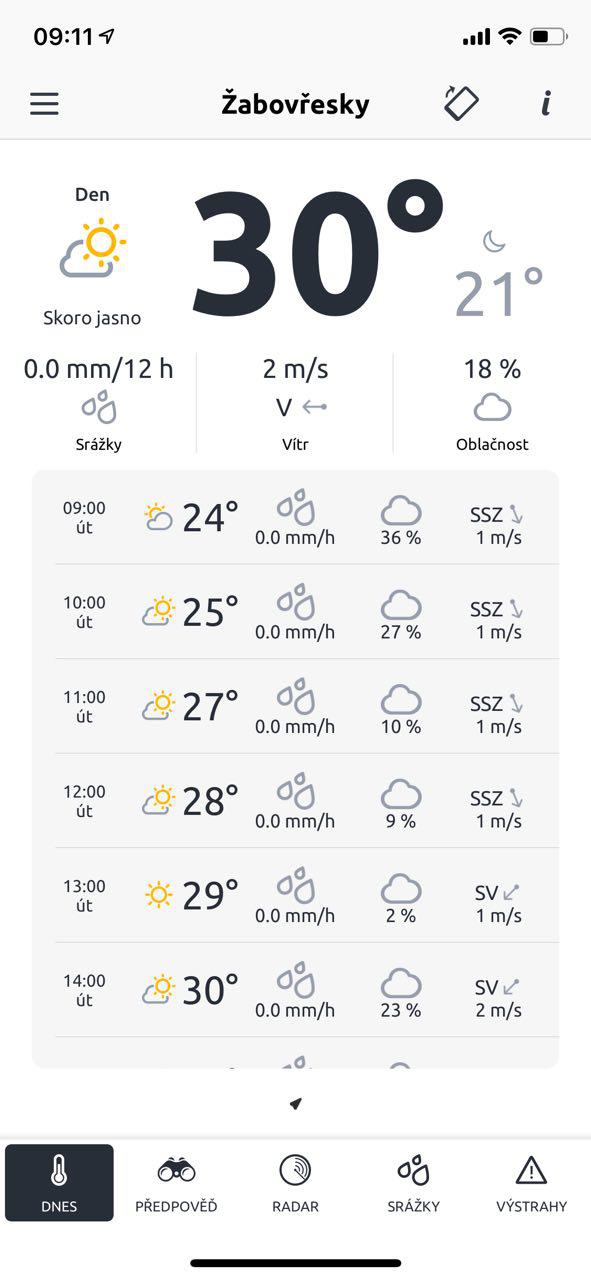Switch to the PŘEDPOVĚĎ tab
The width and height of the screenshot is (591, 1280).
[177, 1183]
